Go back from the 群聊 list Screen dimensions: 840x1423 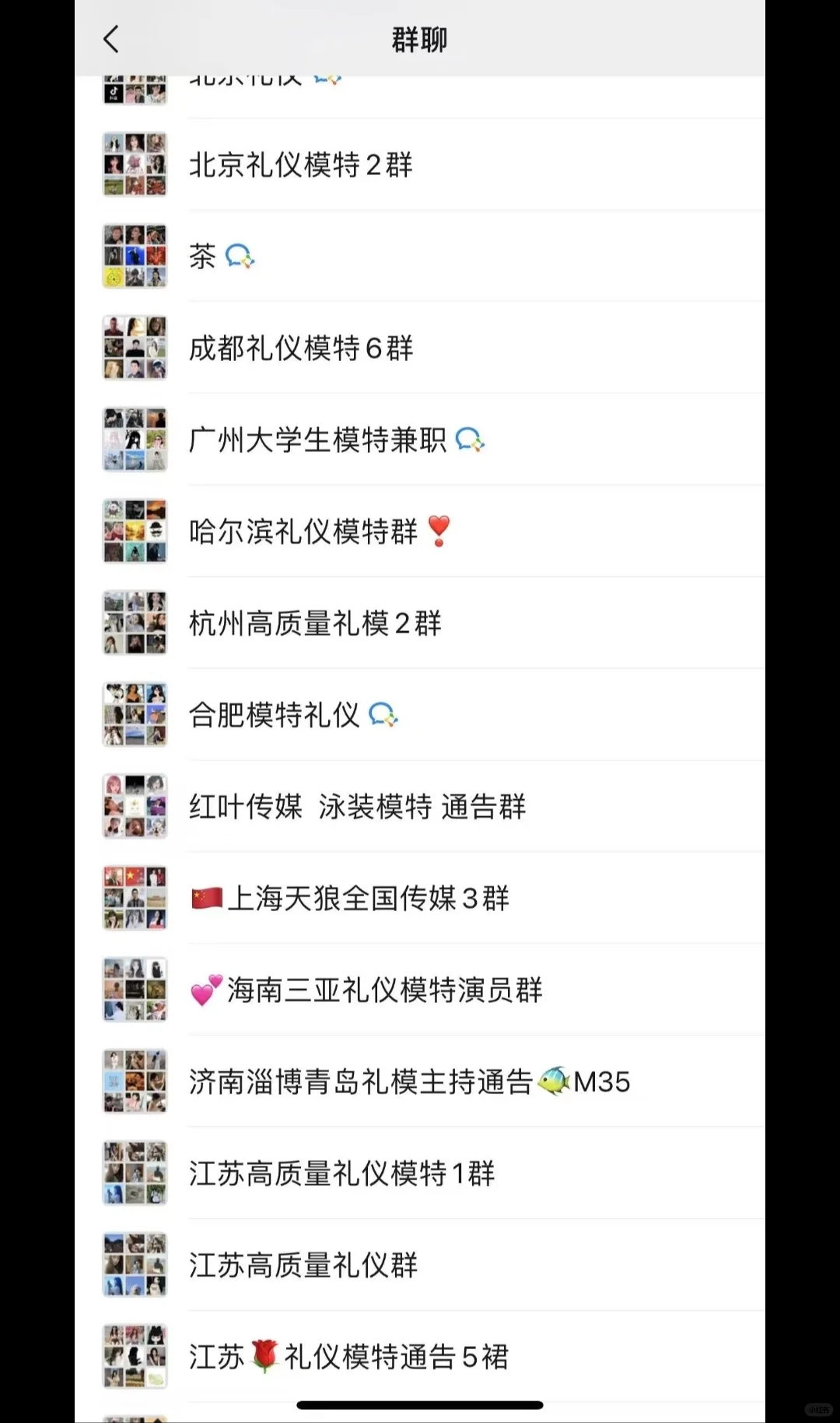tap(111, 39)
